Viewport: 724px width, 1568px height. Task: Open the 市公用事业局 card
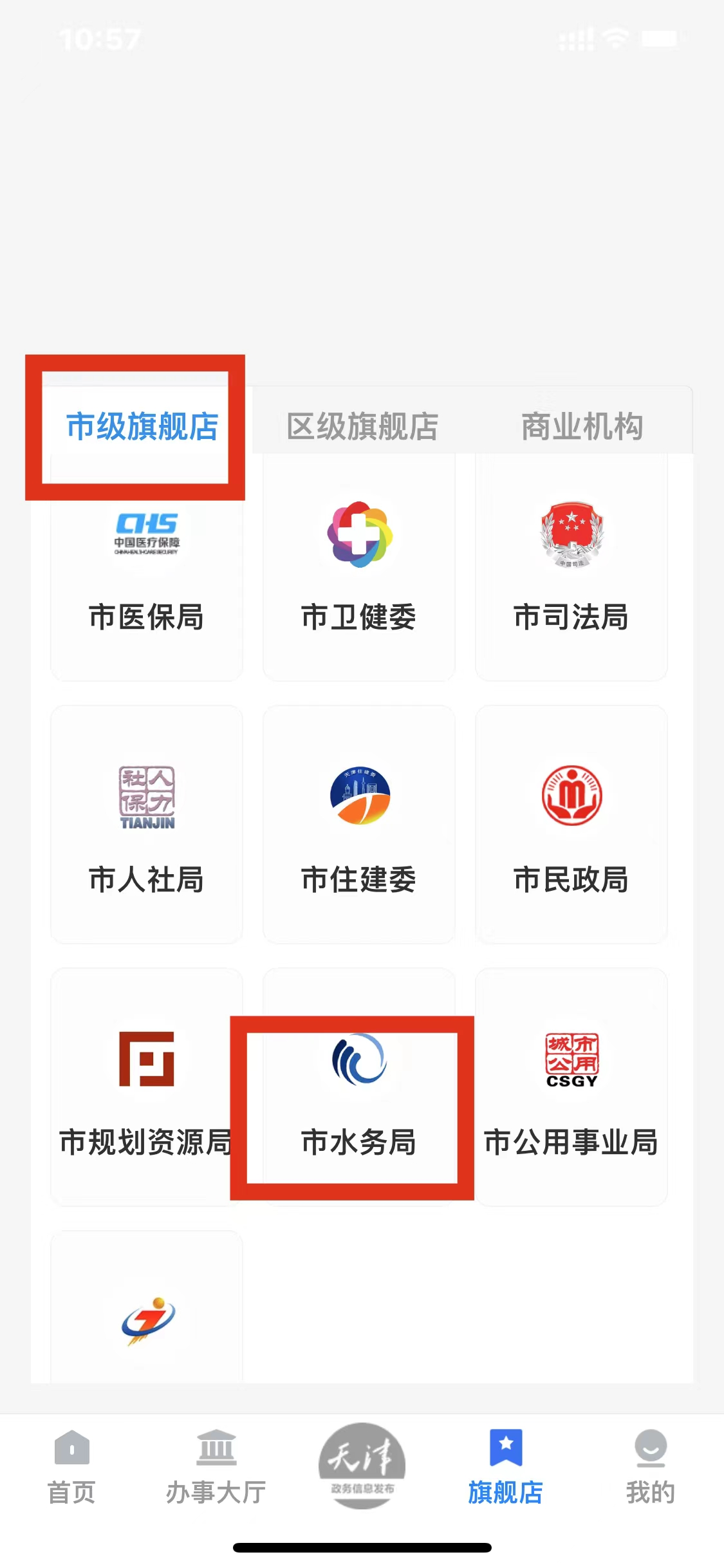[x=571, y=1088]
